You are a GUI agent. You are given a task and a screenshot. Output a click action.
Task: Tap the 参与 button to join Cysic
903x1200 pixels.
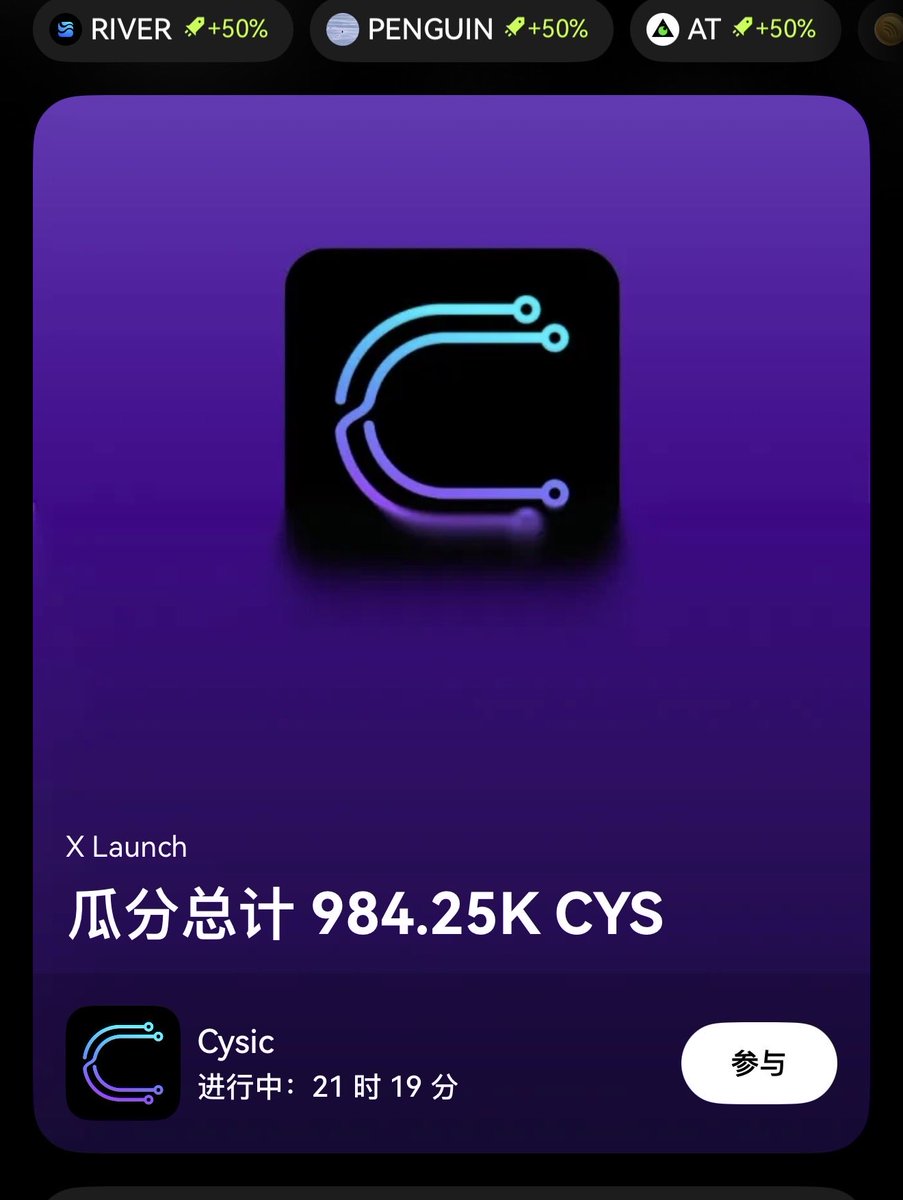click(758, 1063)
